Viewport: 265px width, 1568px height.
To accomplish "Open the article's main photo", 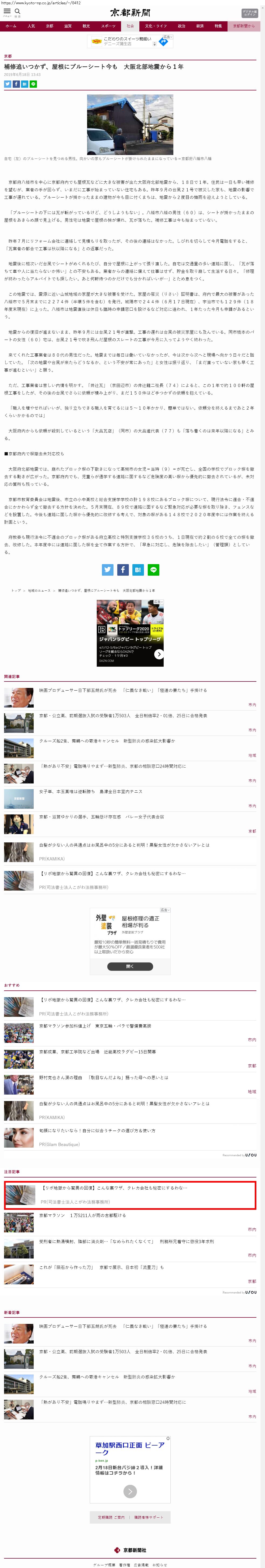I will tap(130, 124).
